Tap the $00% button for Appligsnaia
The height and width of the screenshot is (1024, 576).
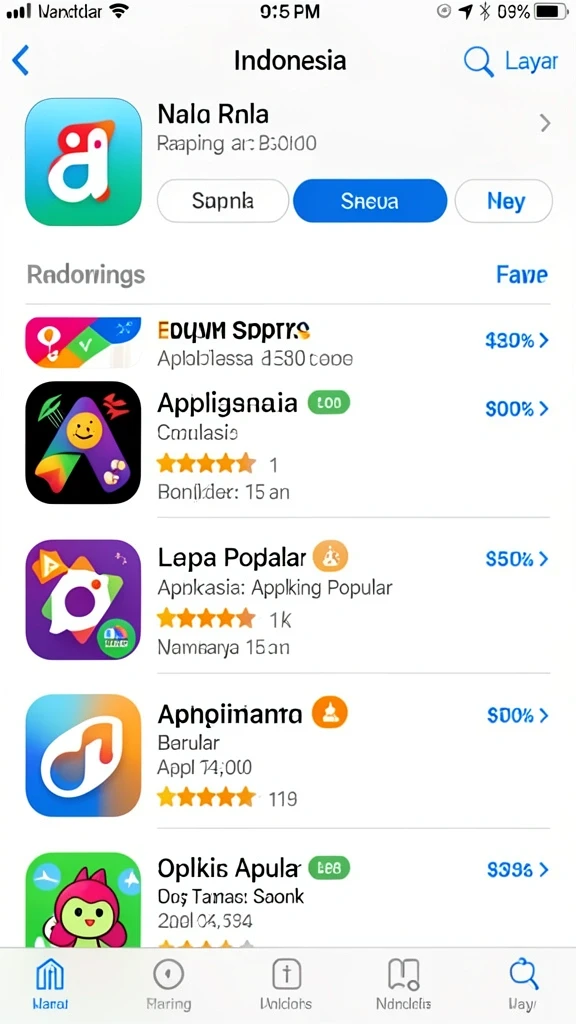point(517,409)
